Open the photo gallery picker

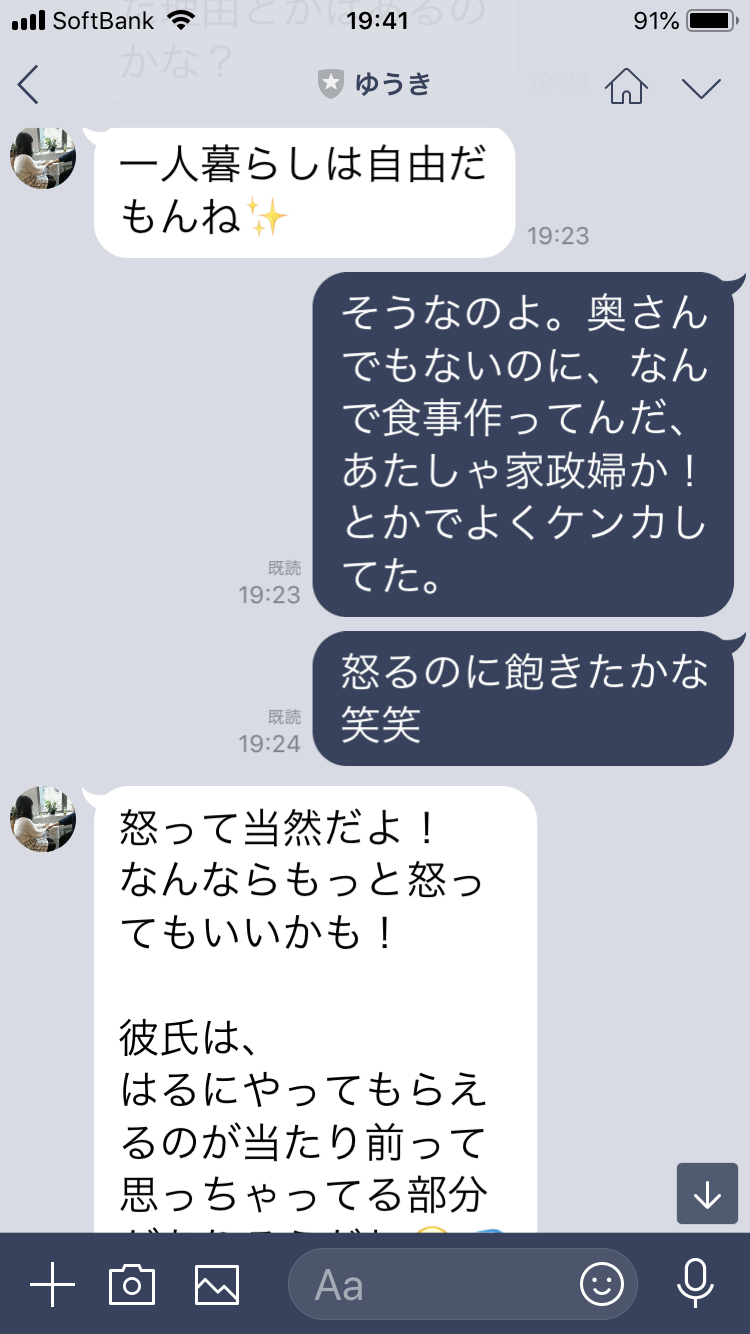217,1284
